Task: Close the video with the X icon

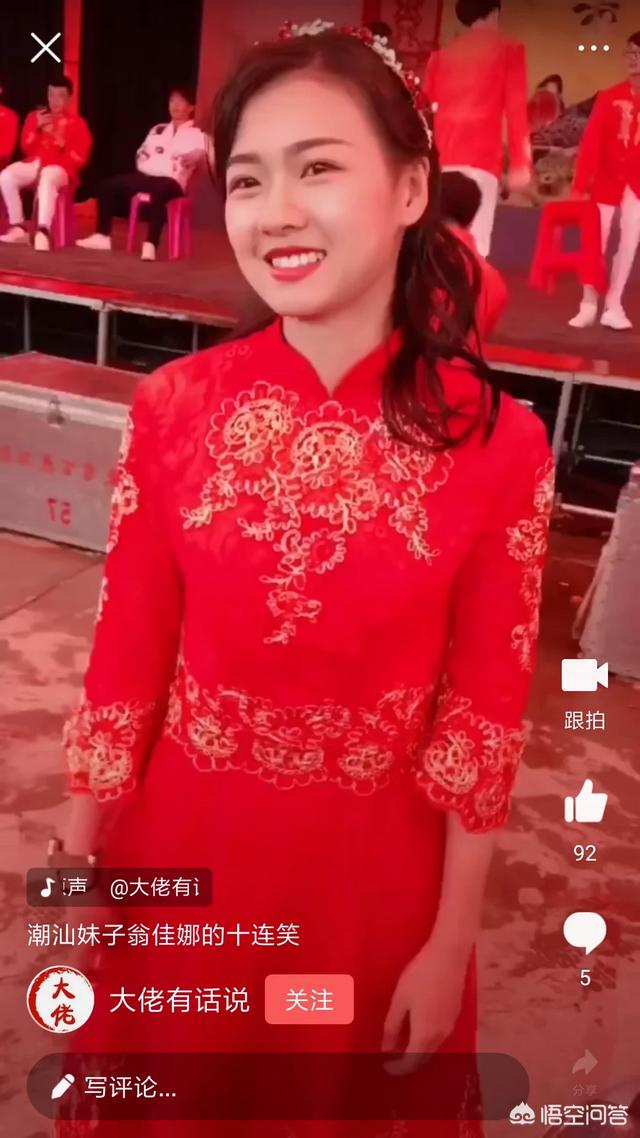Action: (x=45, y=47)
